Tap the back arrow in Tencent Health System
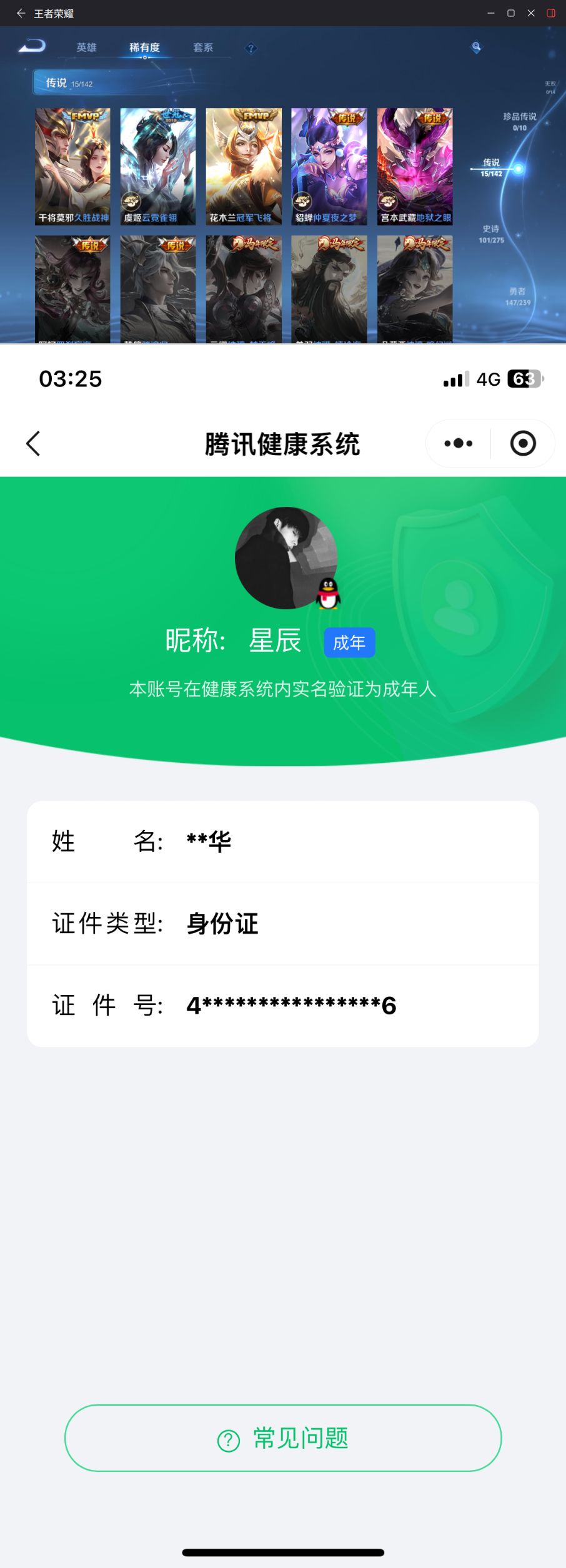The width and height of the screenshot is (566, 1568). (33, 443)
